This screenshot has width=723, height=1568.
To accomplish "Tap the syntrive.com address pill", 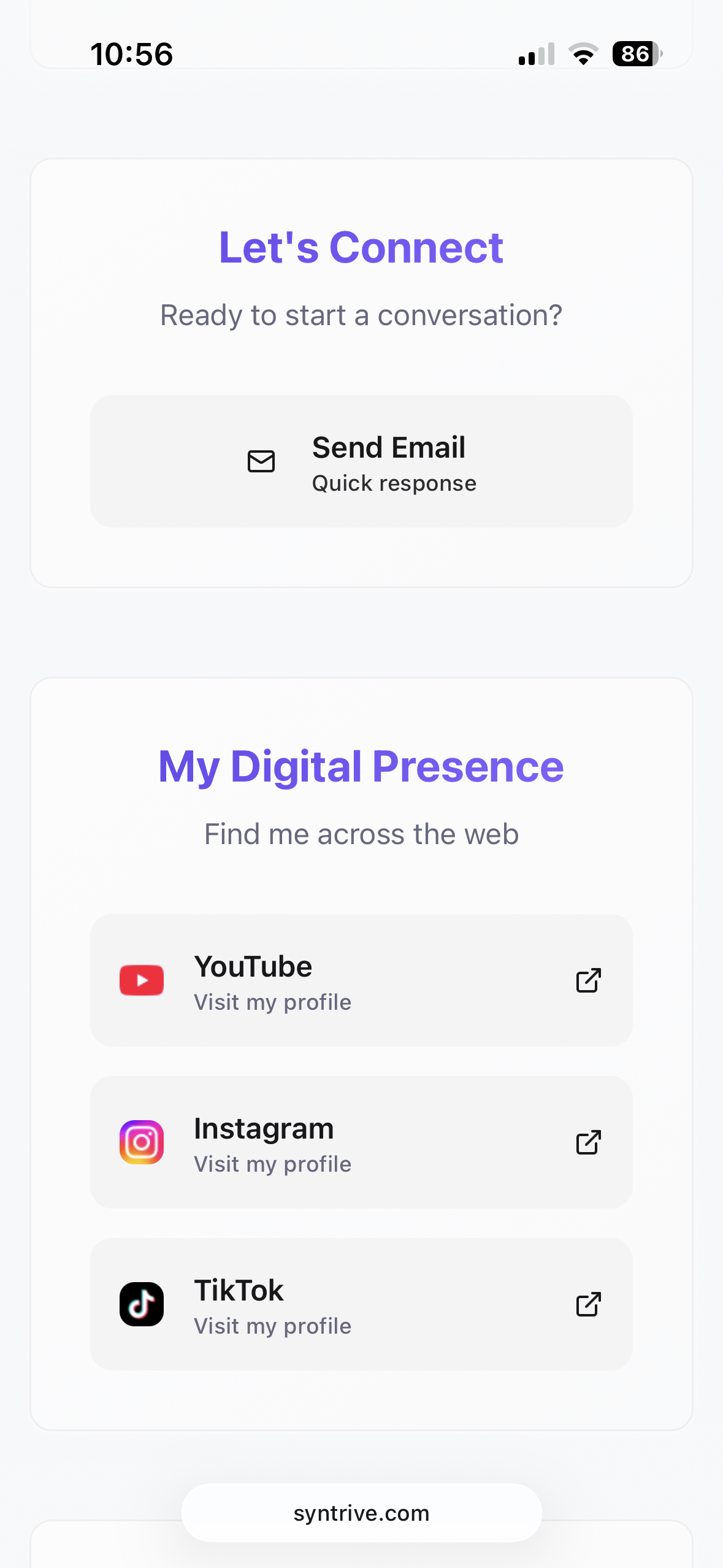I will [361, 1513].
